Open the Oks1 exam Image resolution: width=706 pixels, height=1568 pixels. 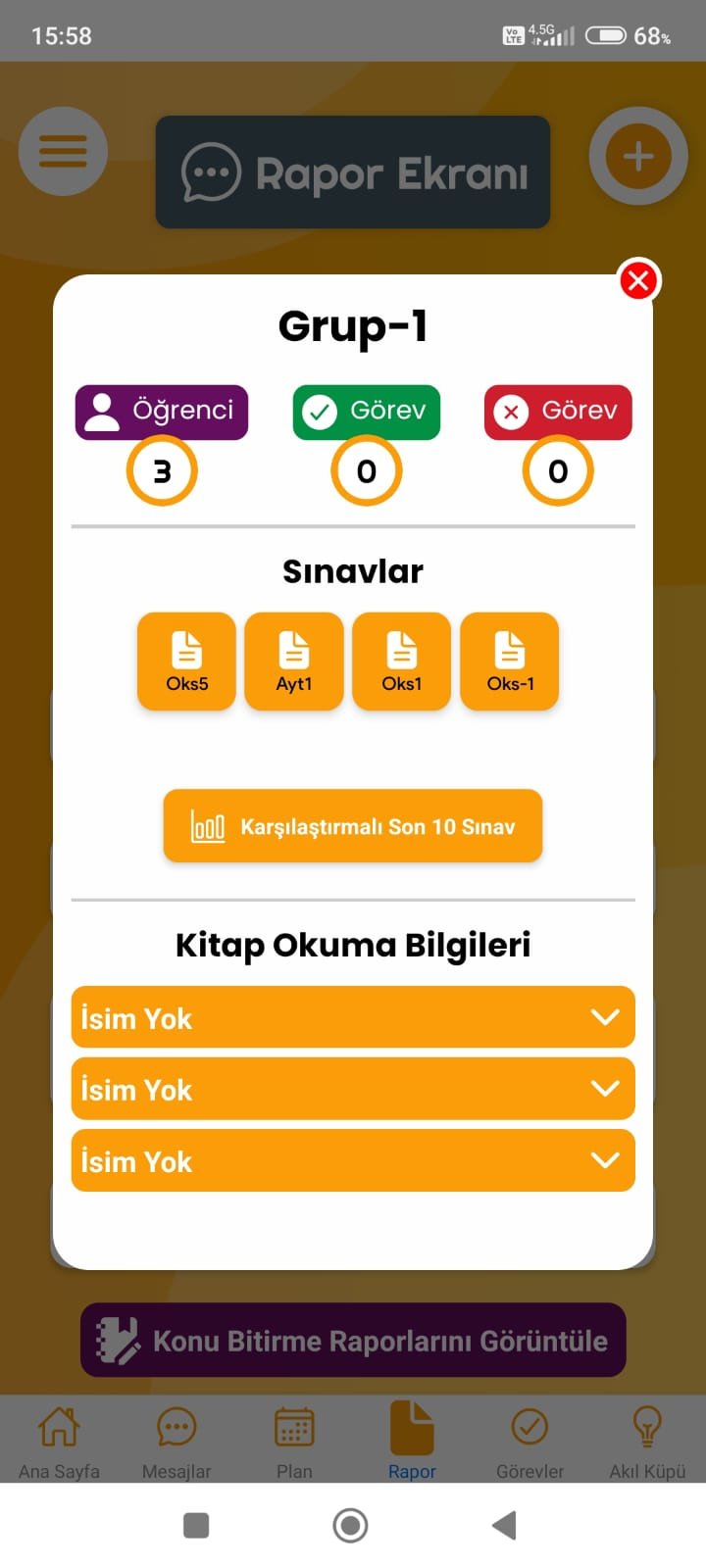pyautogui.click(x=402, y=661)
